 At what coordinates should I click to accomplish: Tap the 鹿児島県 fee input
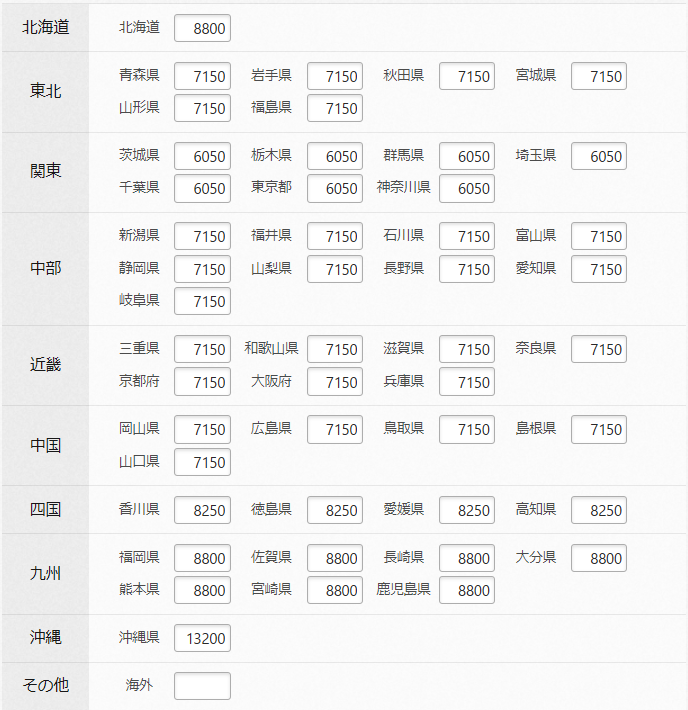pos(467,590)
